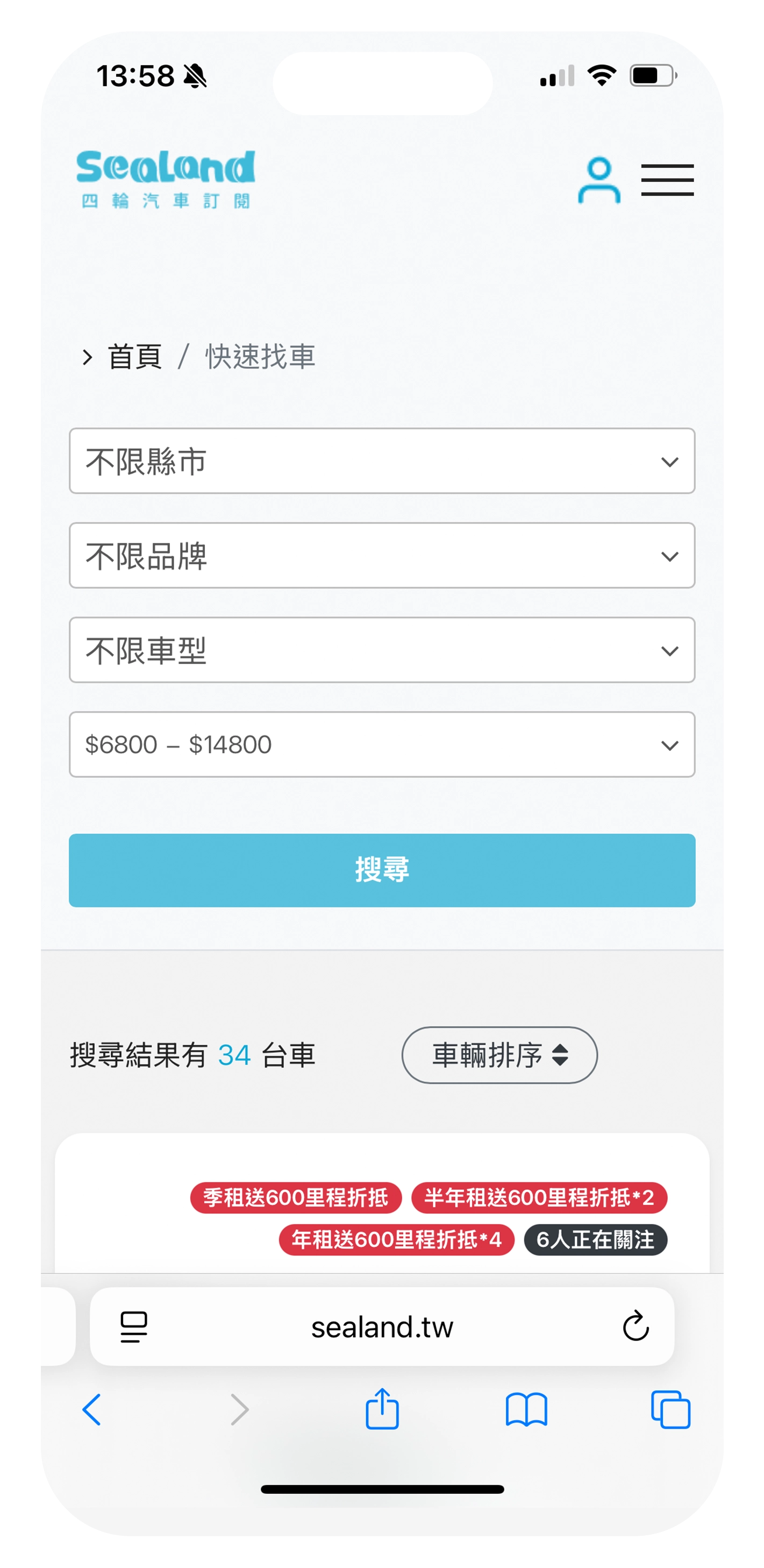Reload the sealand.tw page
Screen dimensions: 764x1568
tap(635, 1326)
